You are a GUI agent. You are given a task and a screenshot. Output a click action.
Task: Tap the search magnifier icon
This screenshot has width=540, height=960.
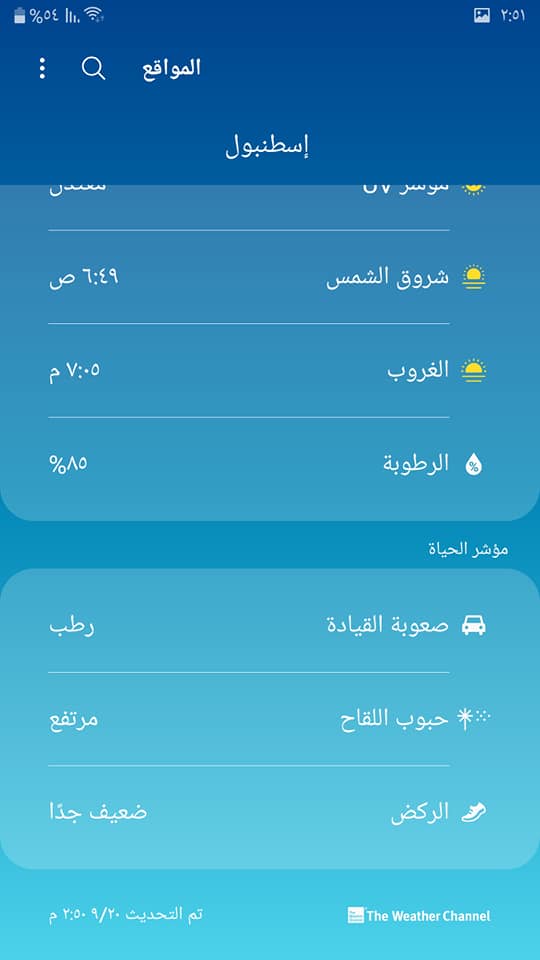tap(93, 69)
